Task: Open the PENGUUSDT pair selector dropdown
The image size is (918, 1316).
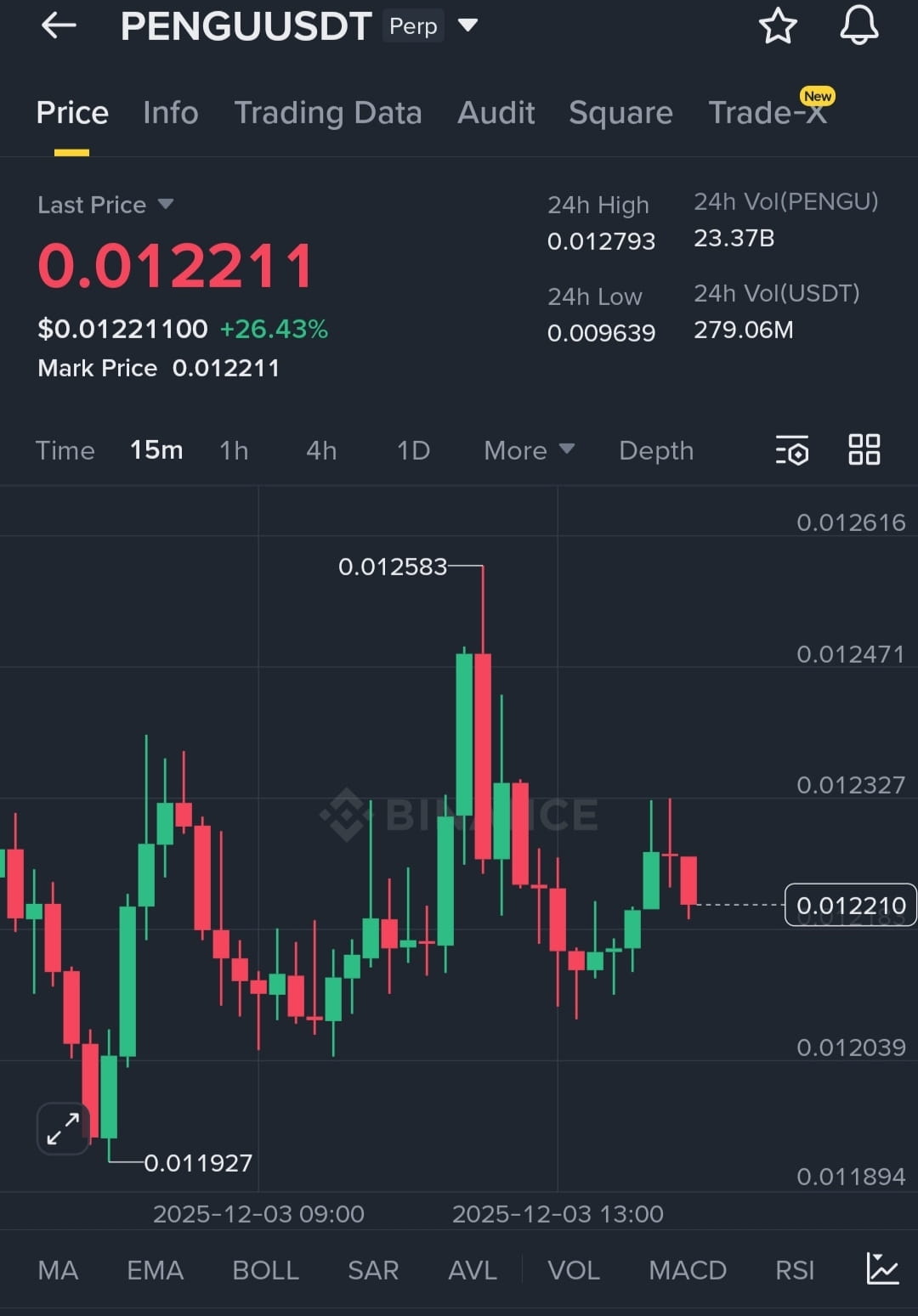Action: click(467, 25)
